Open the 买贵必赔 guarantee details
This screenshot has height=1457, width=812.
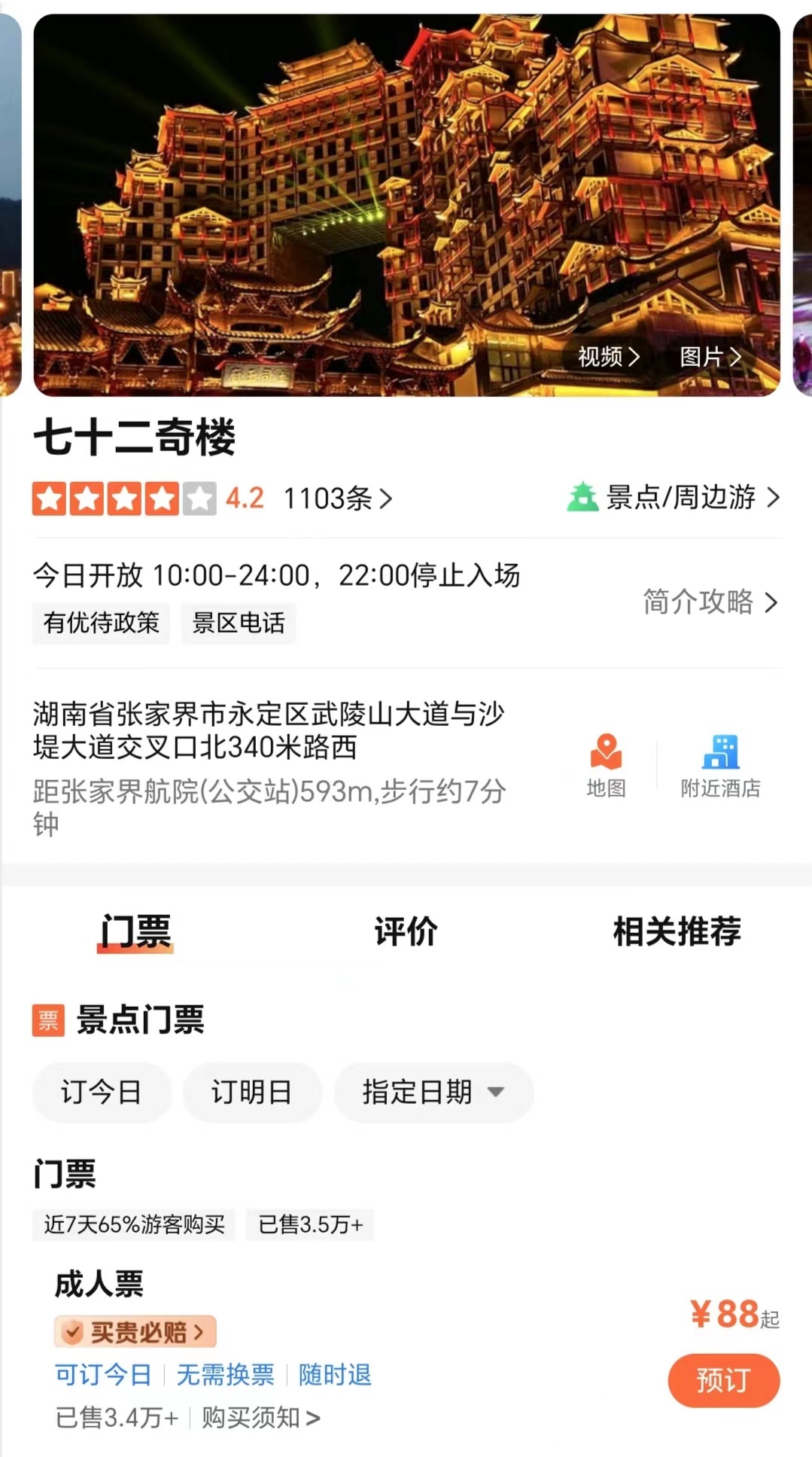pos(135,1332)
